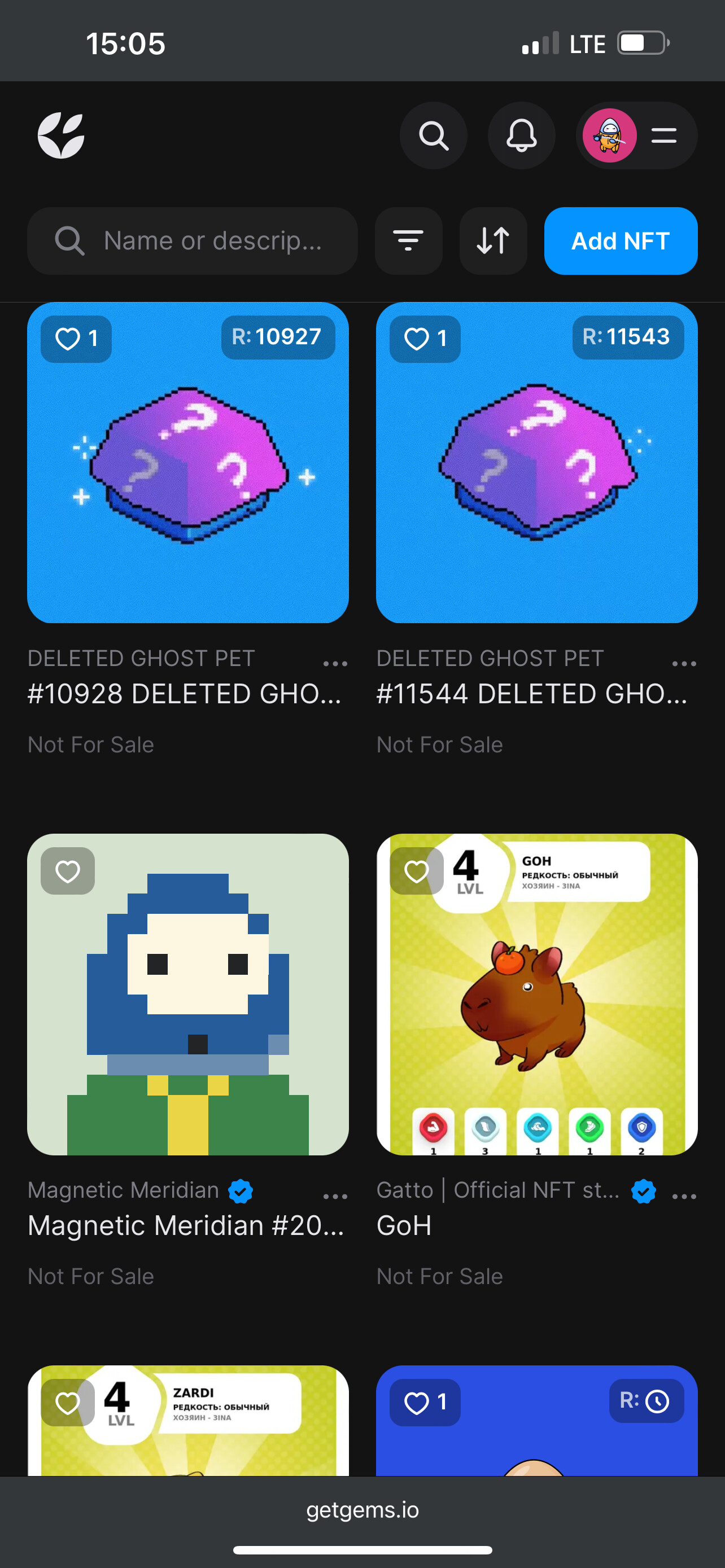Open the search icon in the header
The width and height of the screenshot is (725, 1568).
[x=434, y=135]
